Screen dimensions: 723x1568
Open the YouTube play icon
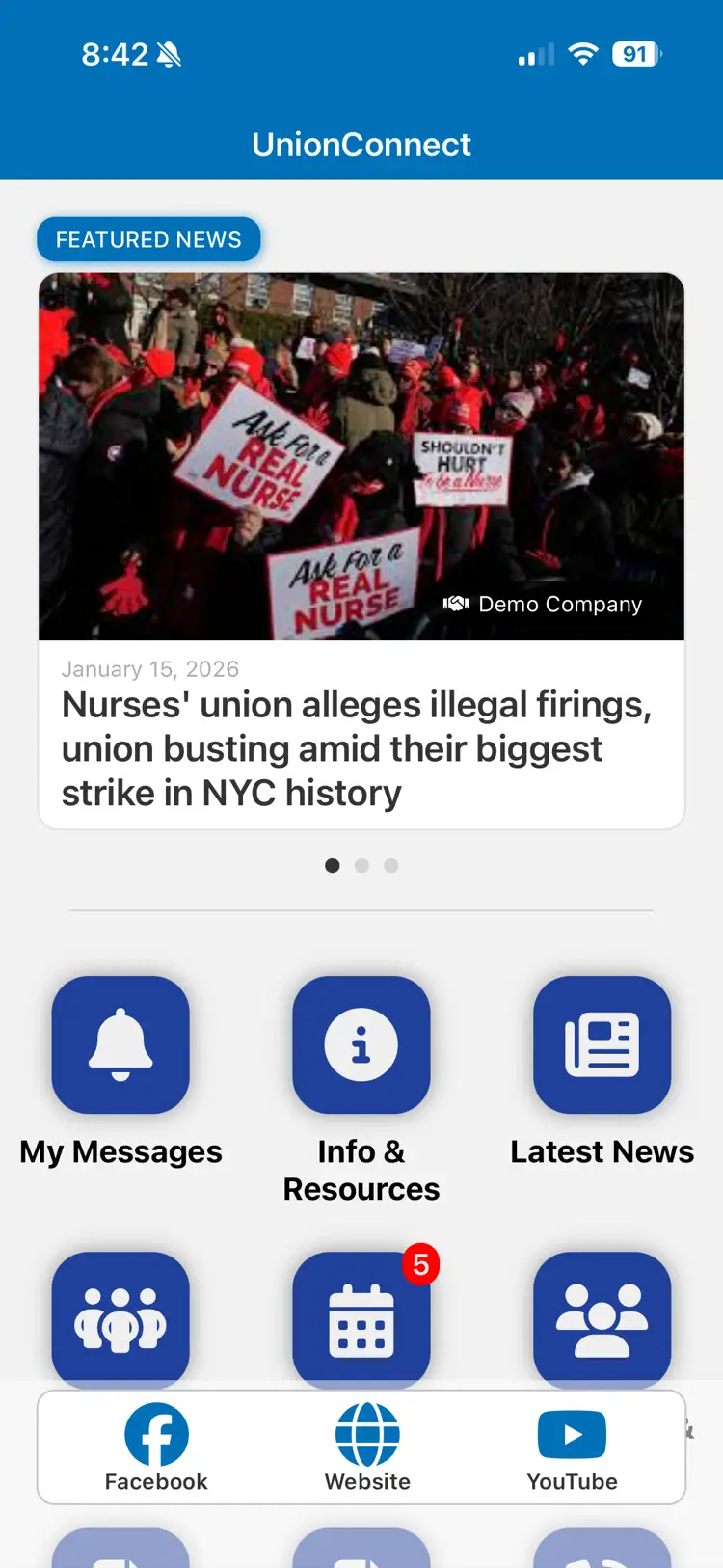pos(572,1434)
